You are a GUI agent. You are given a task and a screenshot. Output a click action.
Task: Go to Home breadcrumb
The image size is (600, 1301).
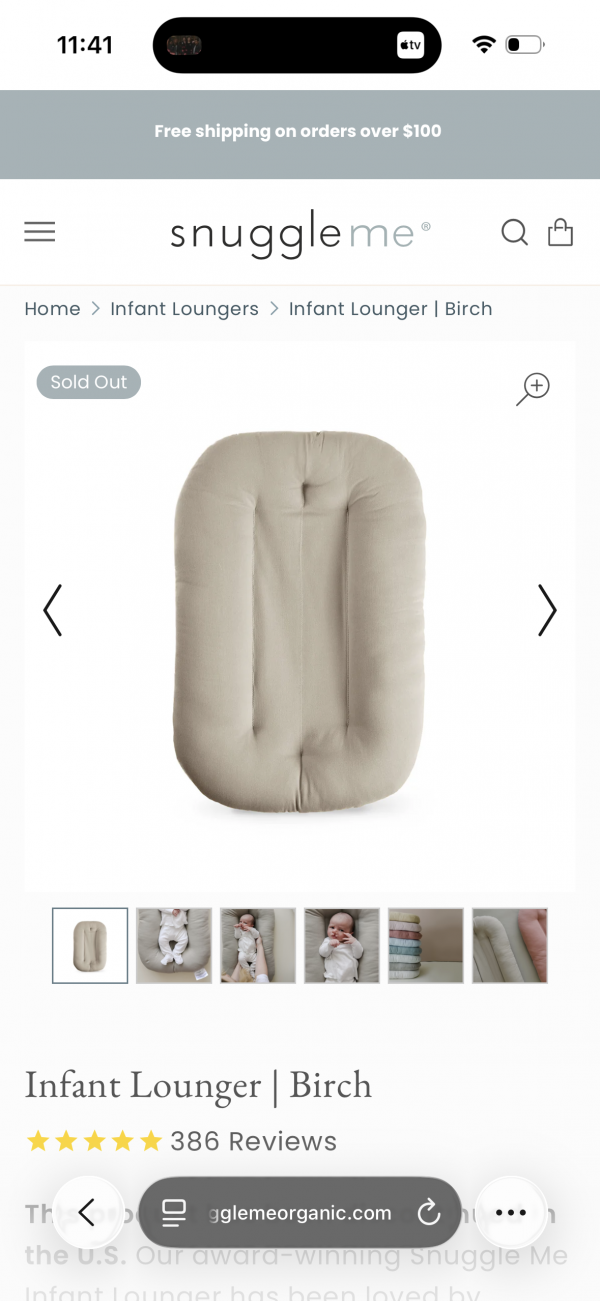coord(52,309)
